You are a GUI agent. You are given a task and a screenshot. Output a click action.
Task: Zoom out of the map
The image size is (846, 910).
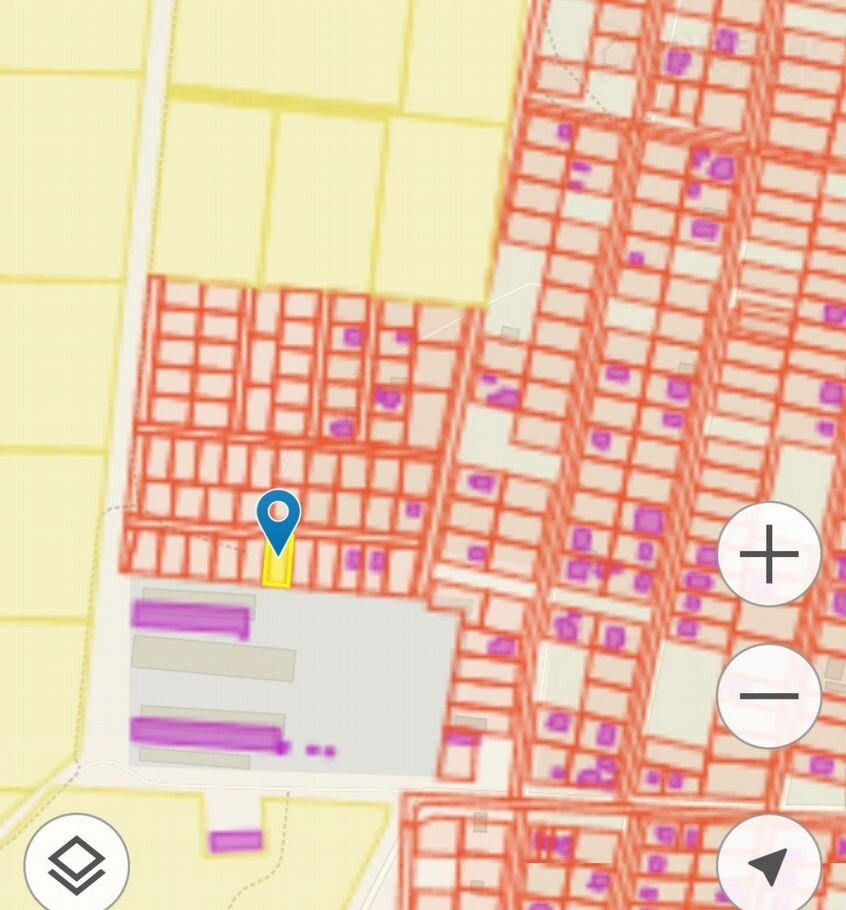[x=769, y=696]
